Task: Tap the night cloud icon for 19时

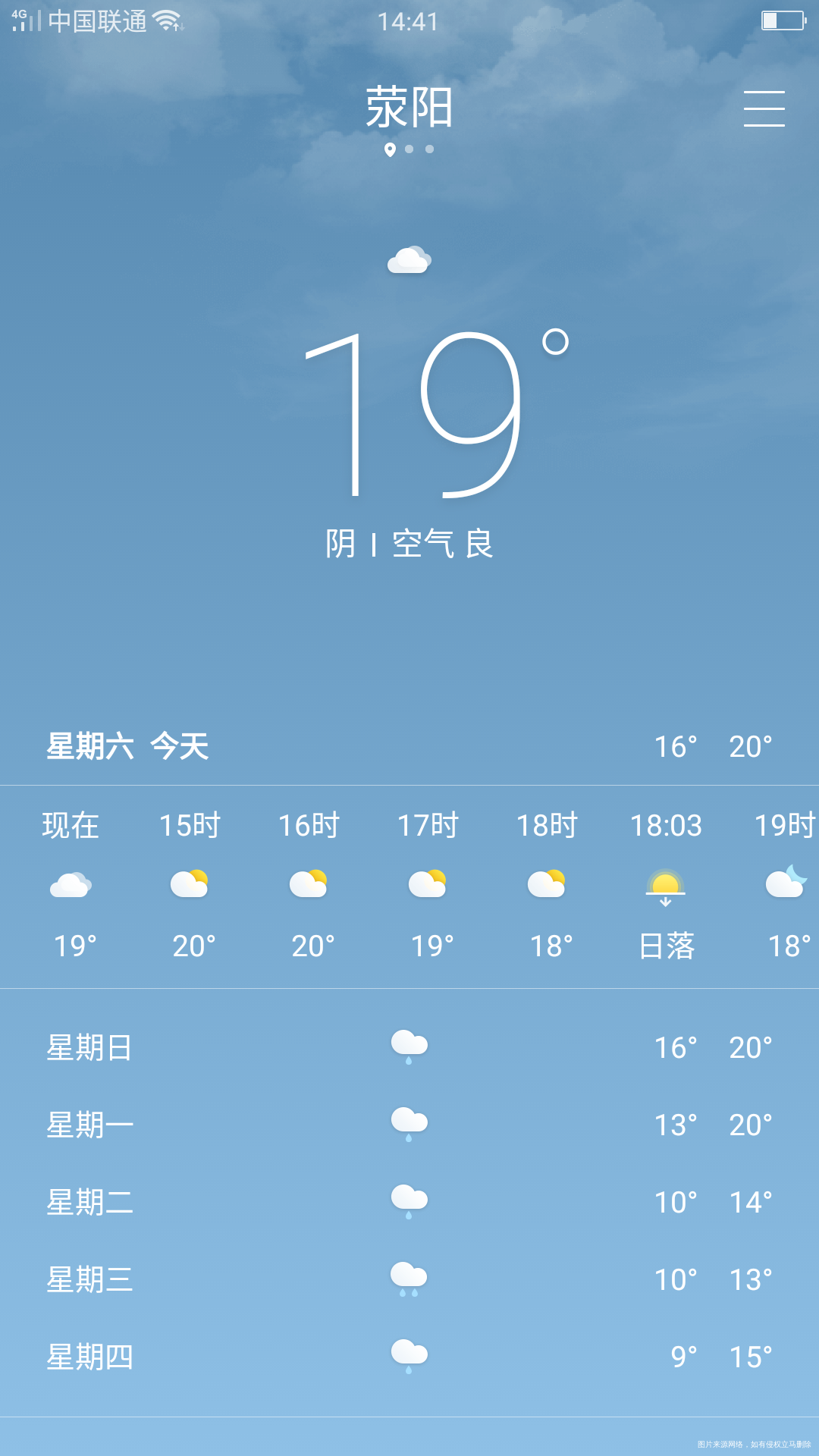Action: click(x=784, y=883)
